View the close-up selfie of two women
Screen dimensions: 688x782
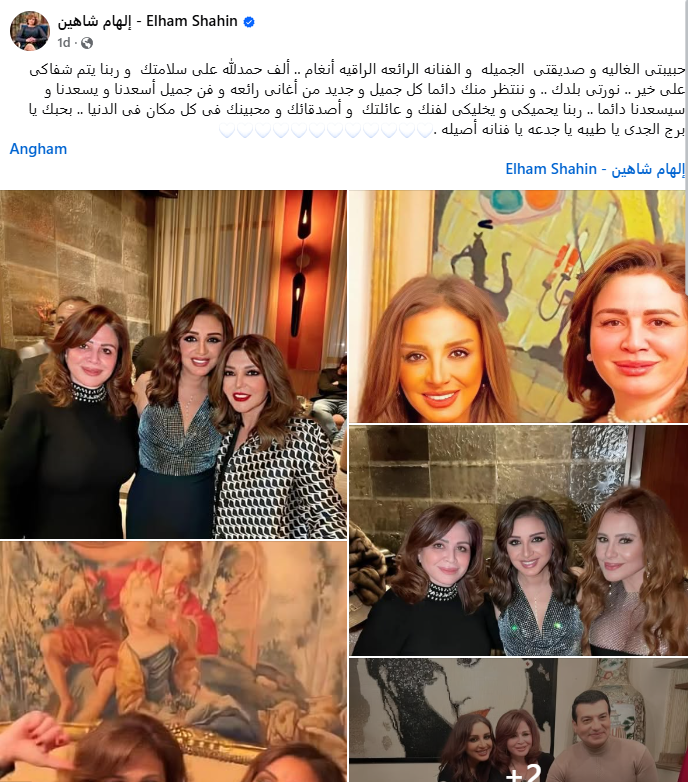518,306
